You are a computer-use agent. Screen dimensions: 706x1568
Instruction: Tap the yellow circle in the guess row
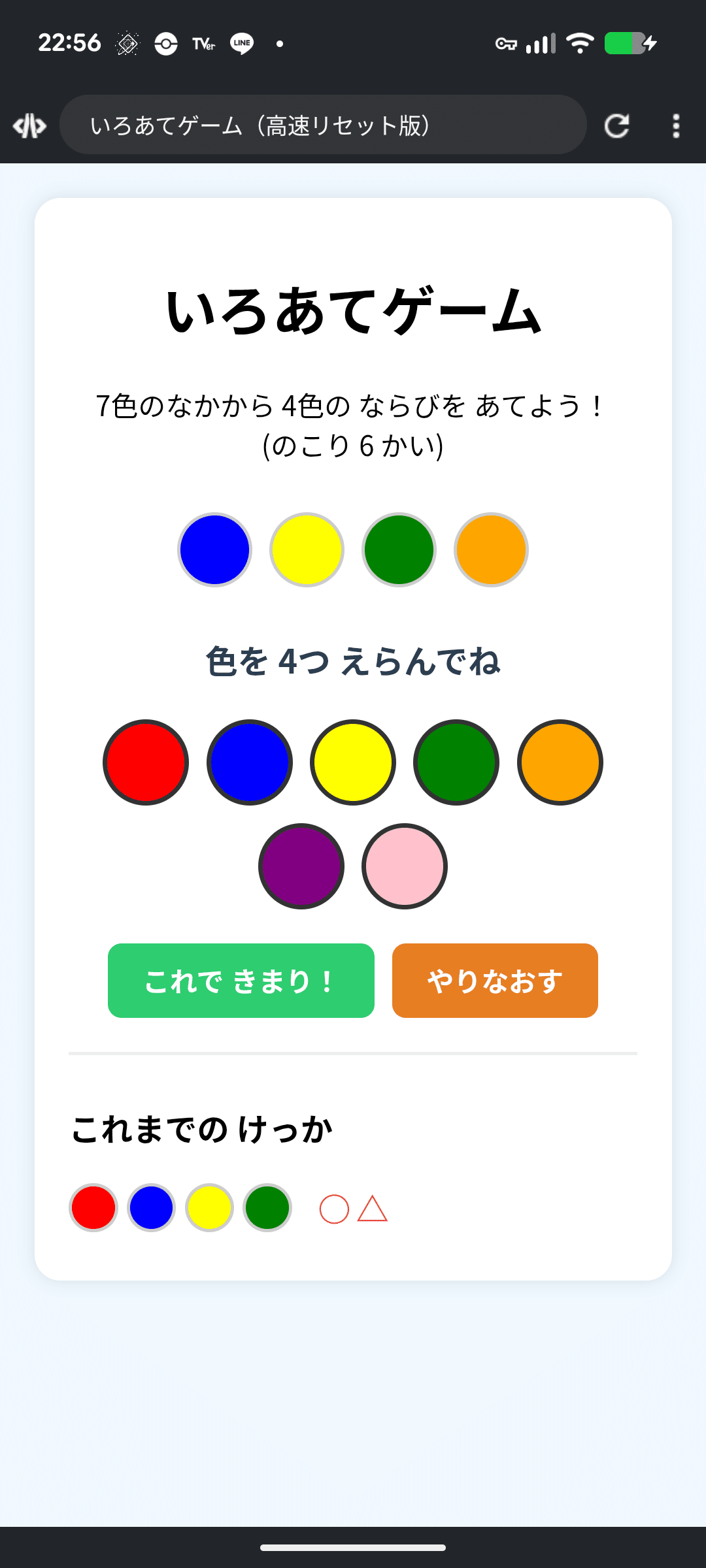coord(307,550)
